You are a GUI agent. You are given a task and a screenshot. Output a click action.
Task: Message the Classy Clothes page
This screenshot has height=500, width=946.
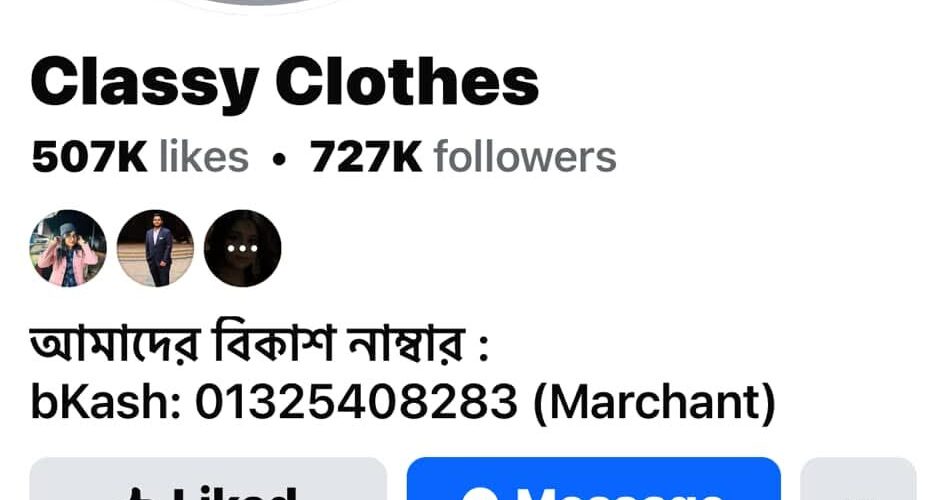[x=593, y=482]
